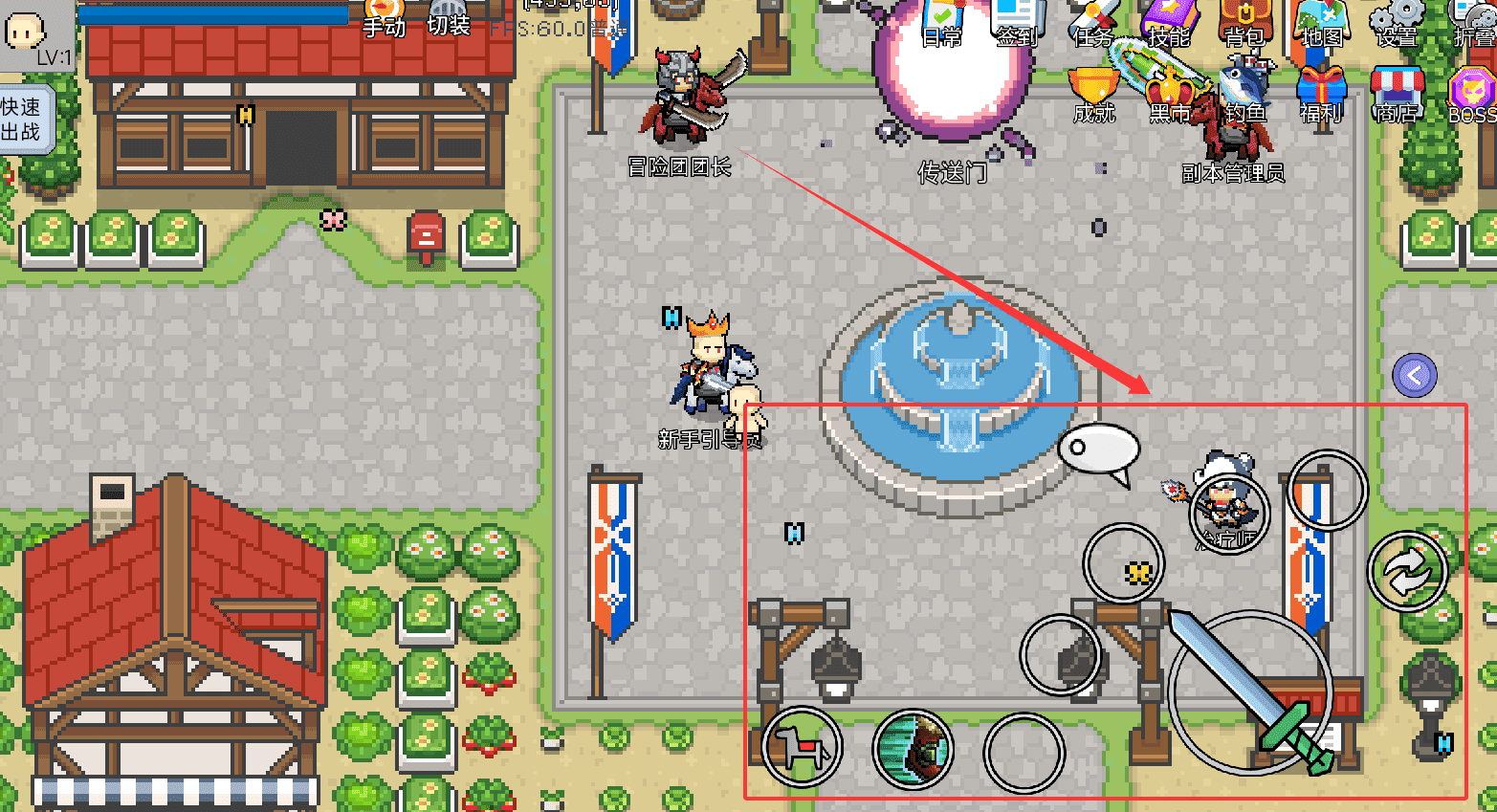Tap the horse mount button
The height and width of the screenshot is (812, 1497).
coord(802,747)
